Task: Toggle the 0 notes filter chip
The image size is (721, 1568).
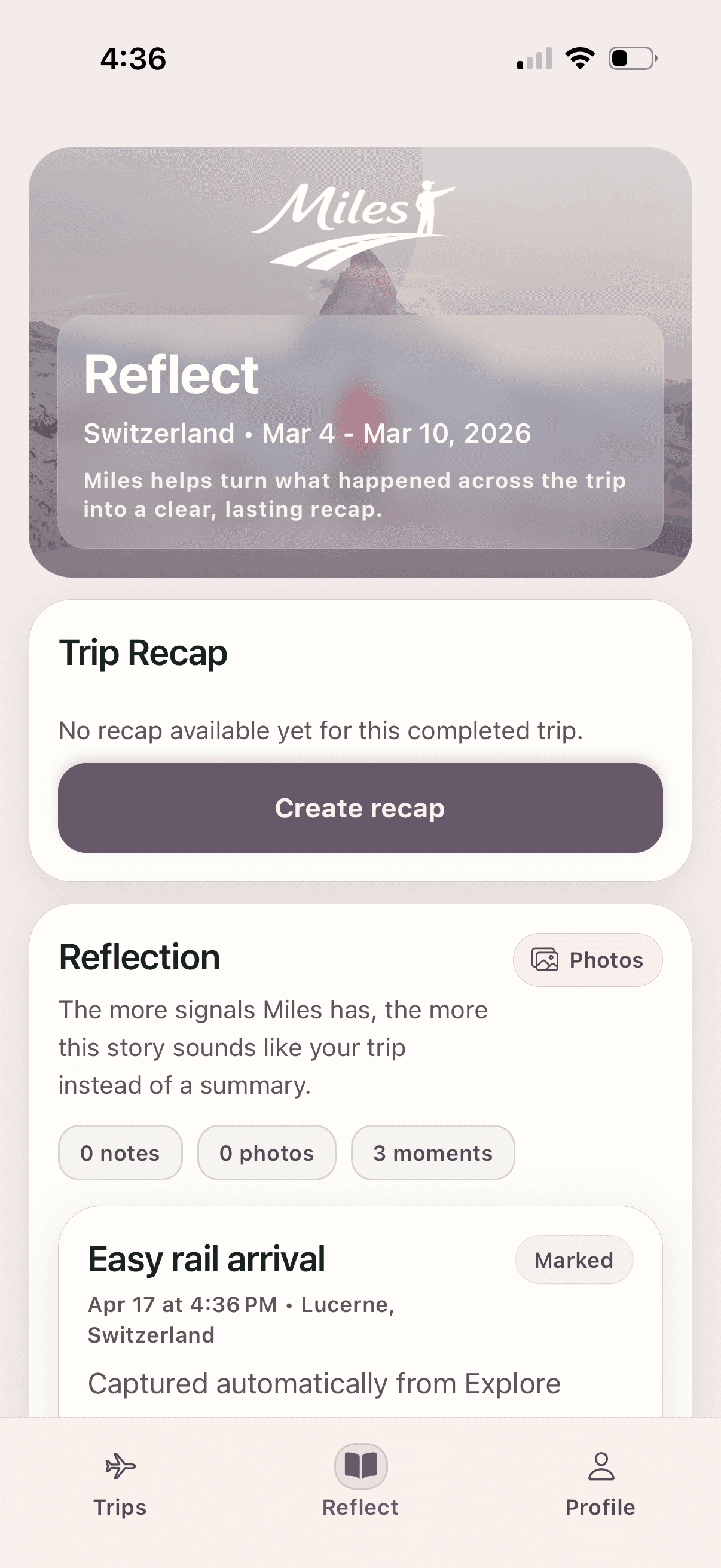Action: [x=120, y=1152]
